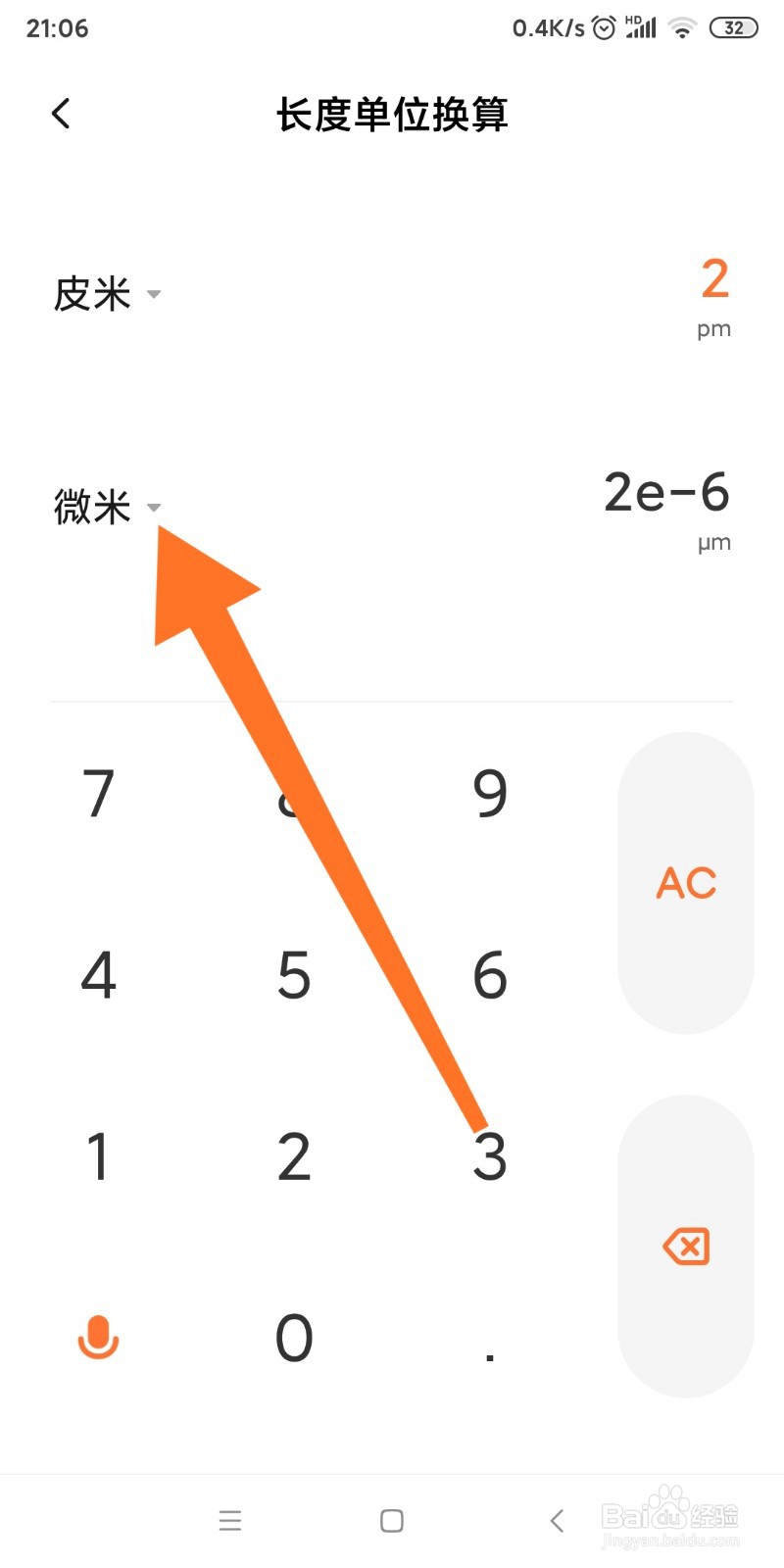
Task: Tap the recent apps icon in navigation bar
Action: pos(229,1520)
